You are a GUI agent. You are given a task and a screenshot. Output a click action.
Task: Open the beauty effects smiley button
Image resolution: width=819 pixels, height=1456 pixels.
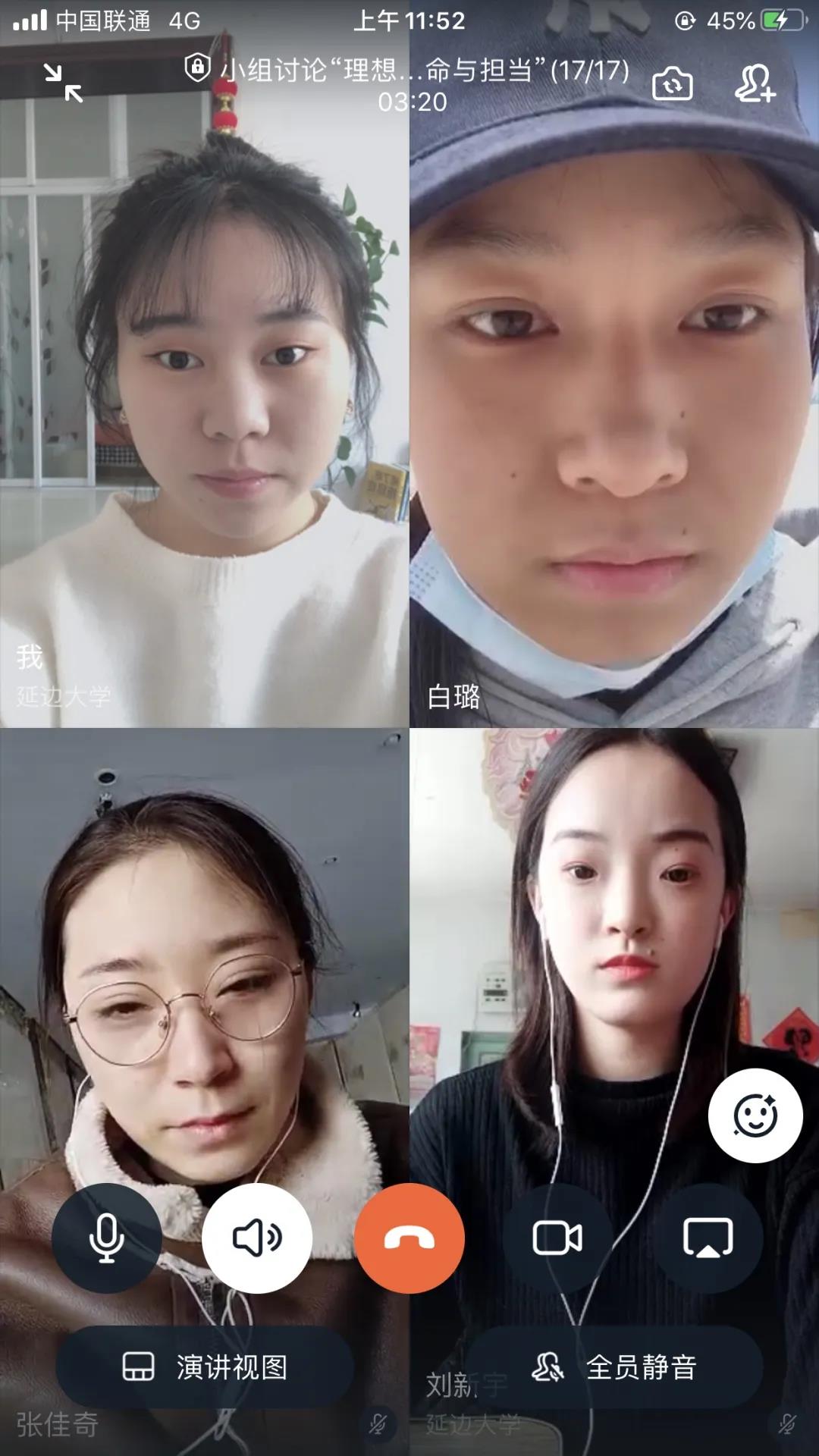[755, 1116]
